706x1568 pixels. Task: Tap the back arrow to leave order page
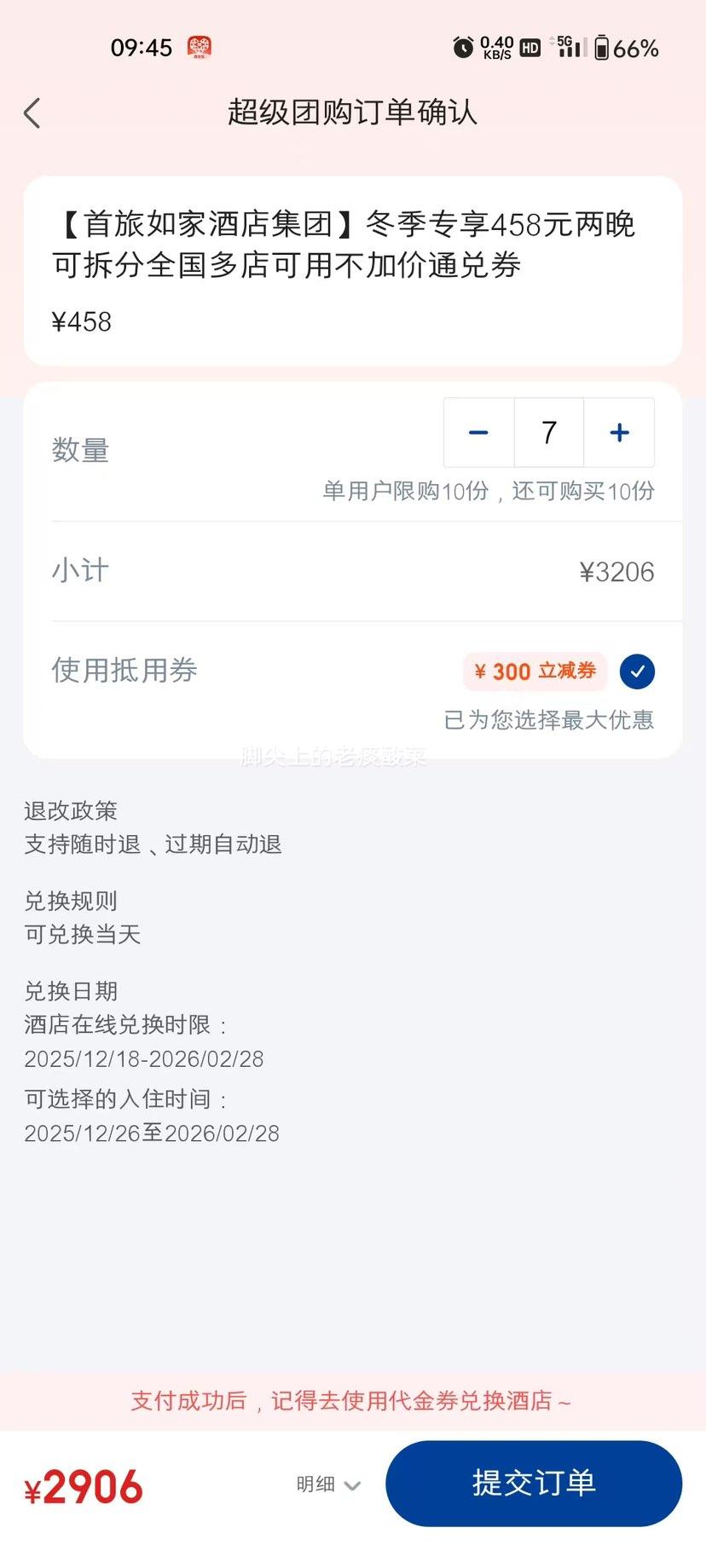(32, 112)
